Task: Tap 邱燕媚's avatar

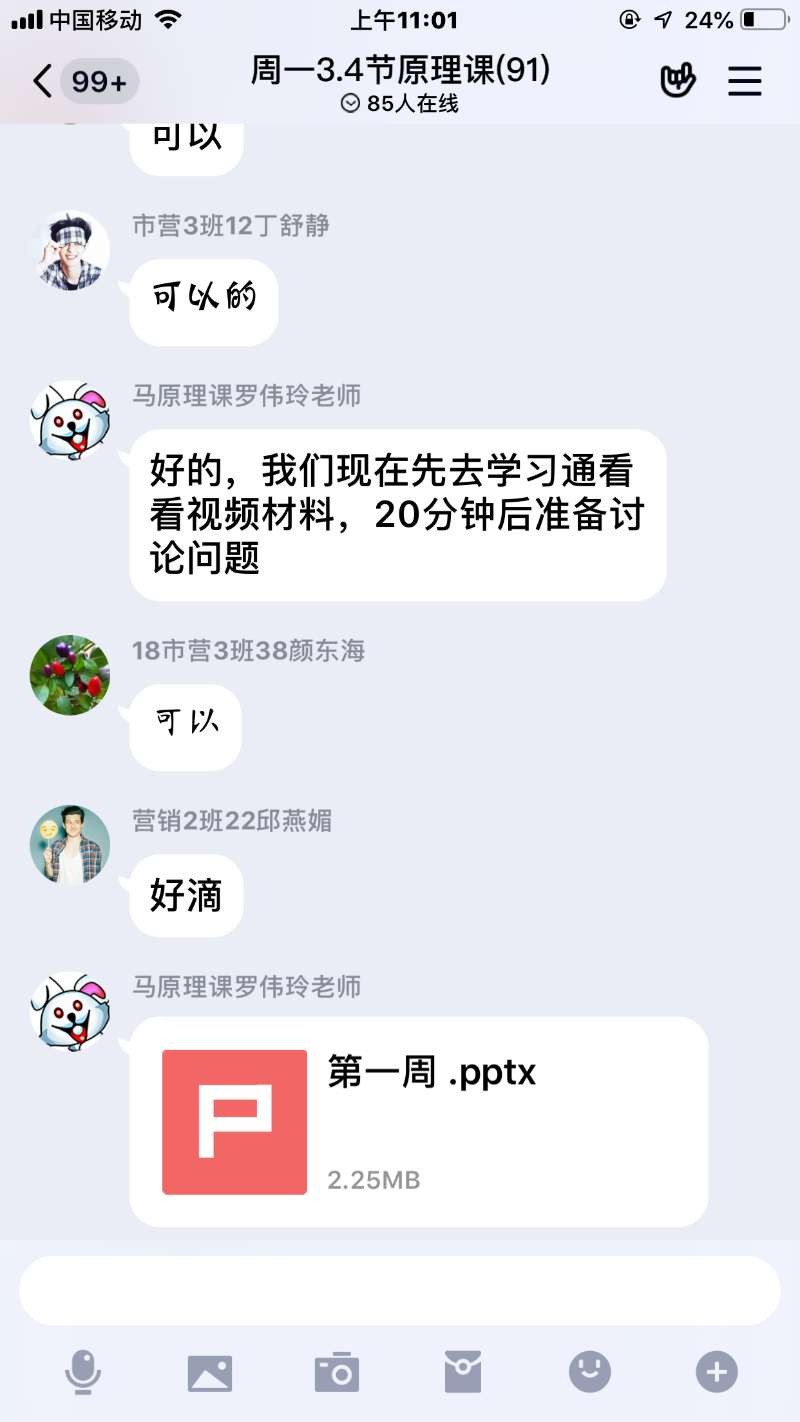Action: click(x=70, y=845)
